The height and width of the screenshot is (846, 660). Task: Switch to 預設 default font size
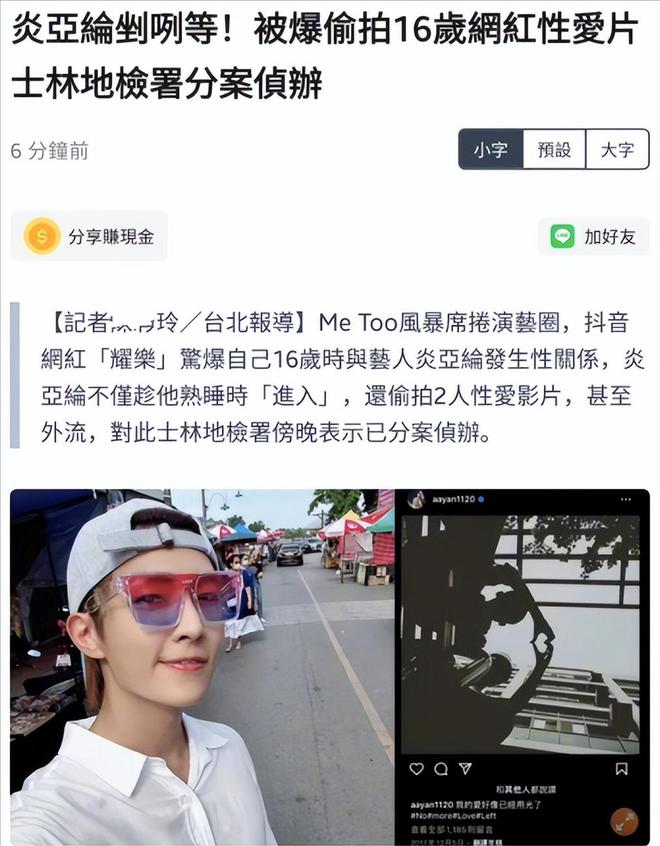[554, 150]
